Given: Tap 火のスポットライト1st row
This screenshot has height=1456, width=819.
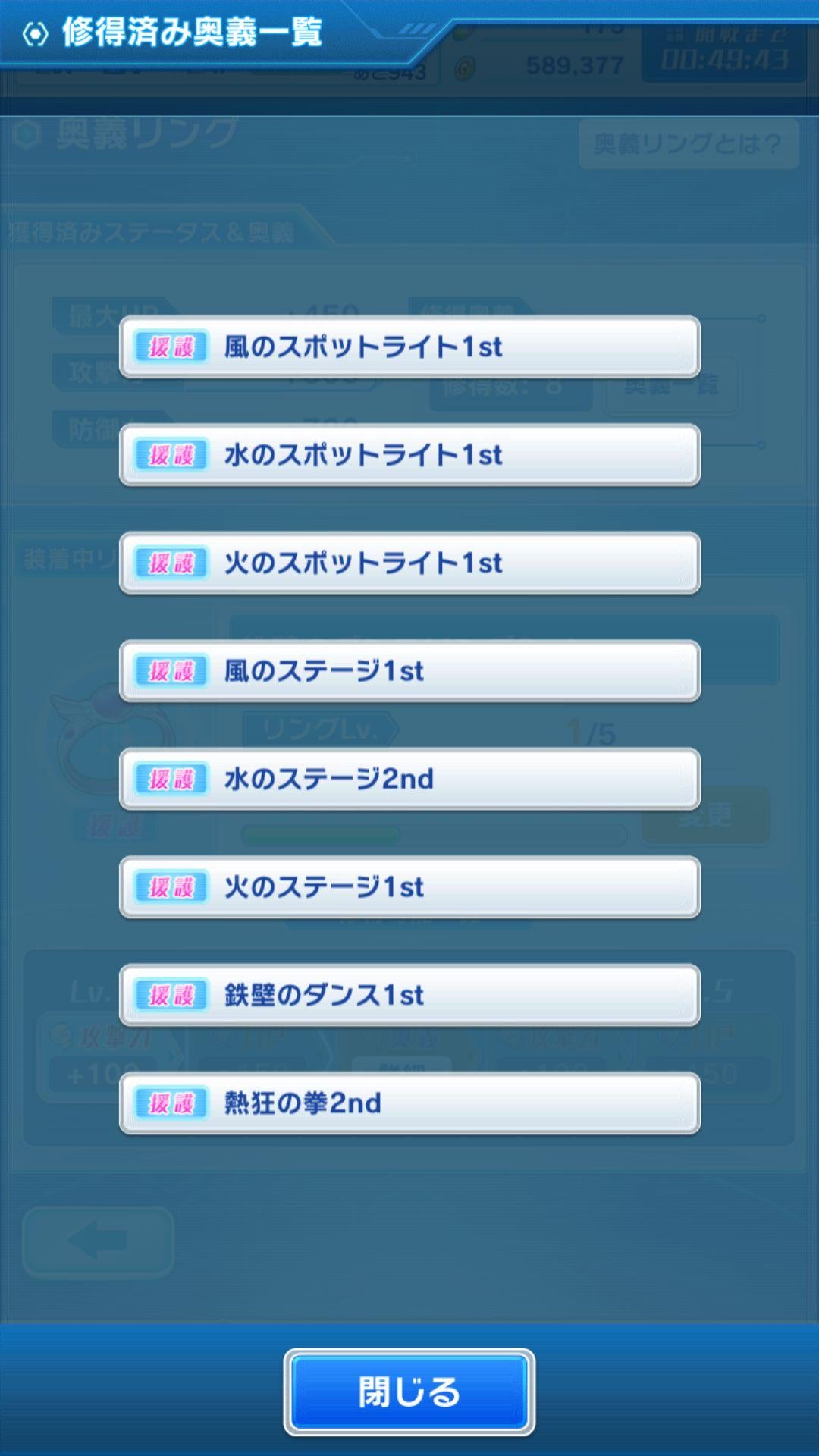Looking at the screenshot, I should click(x=409, y=563).
